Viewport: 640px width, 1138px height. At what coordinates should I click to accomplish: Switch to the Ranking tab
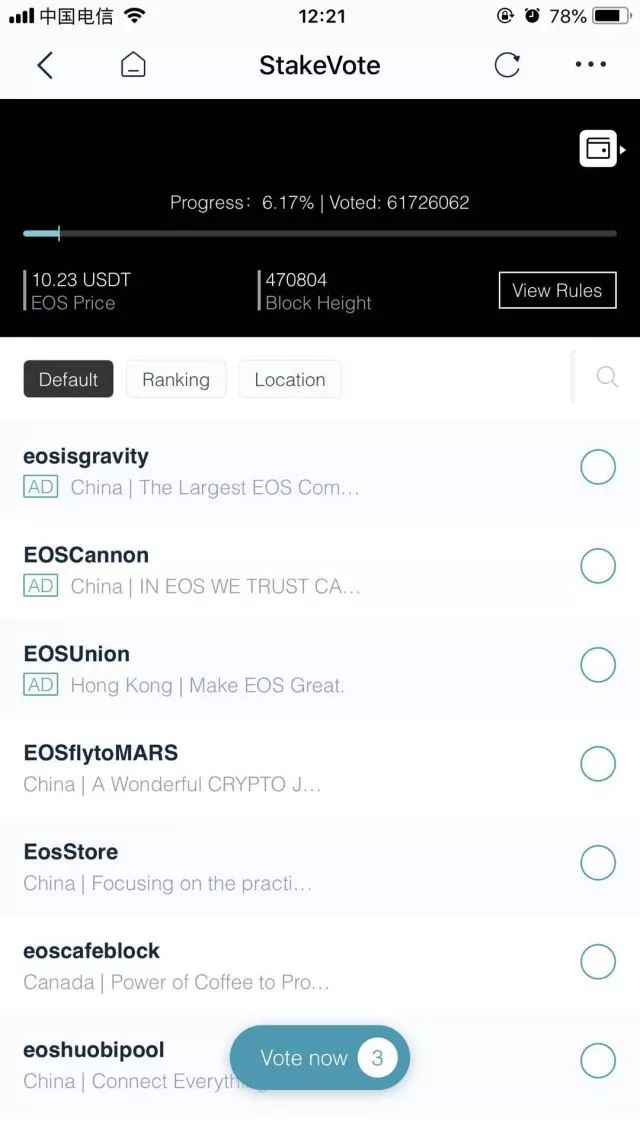point(176,380)
